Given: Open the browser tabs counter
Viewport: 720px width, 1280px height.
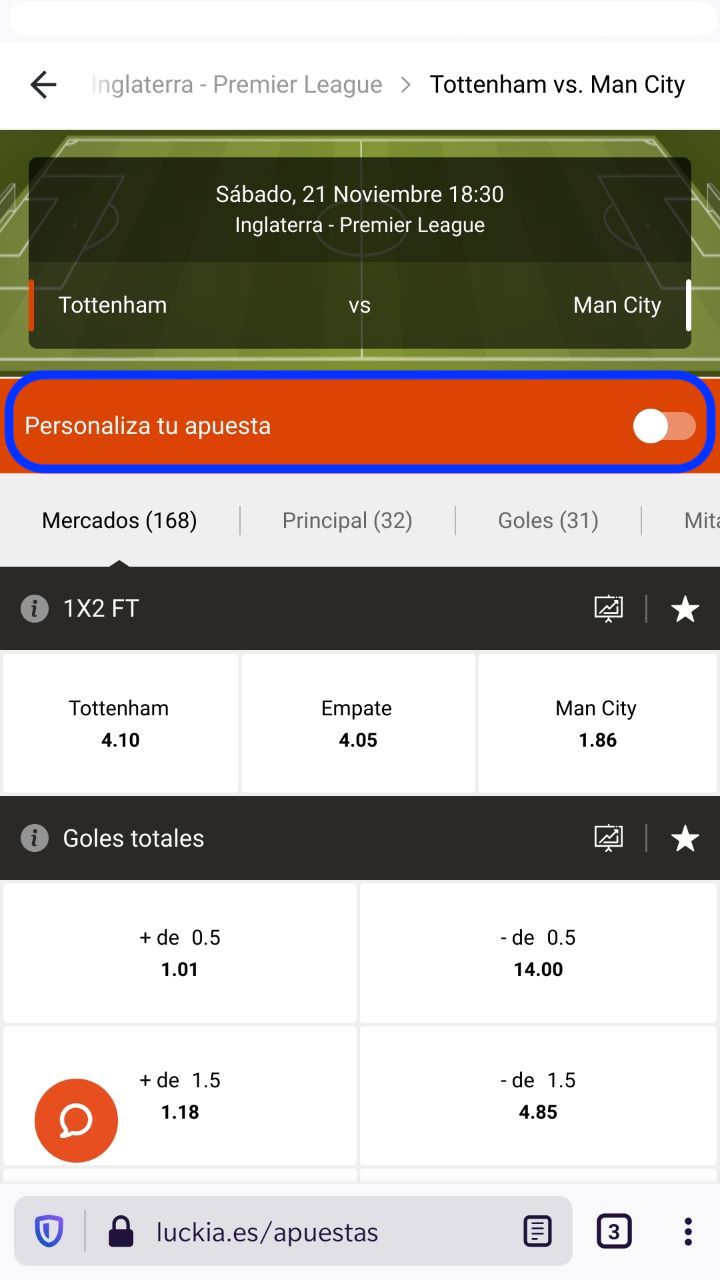Looking at the screenshot, I should 614,1231.
